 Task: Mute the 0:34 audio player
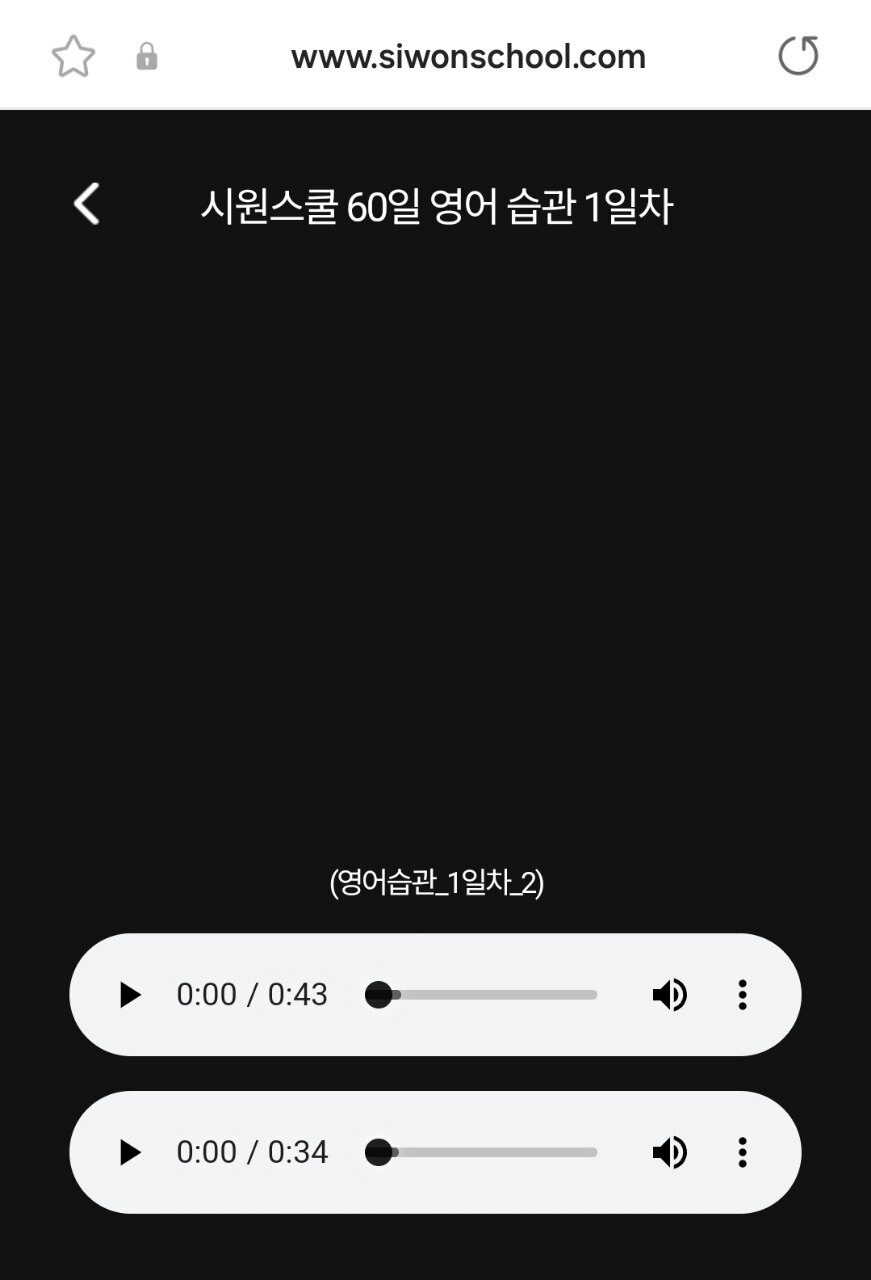pos(669,1152)
